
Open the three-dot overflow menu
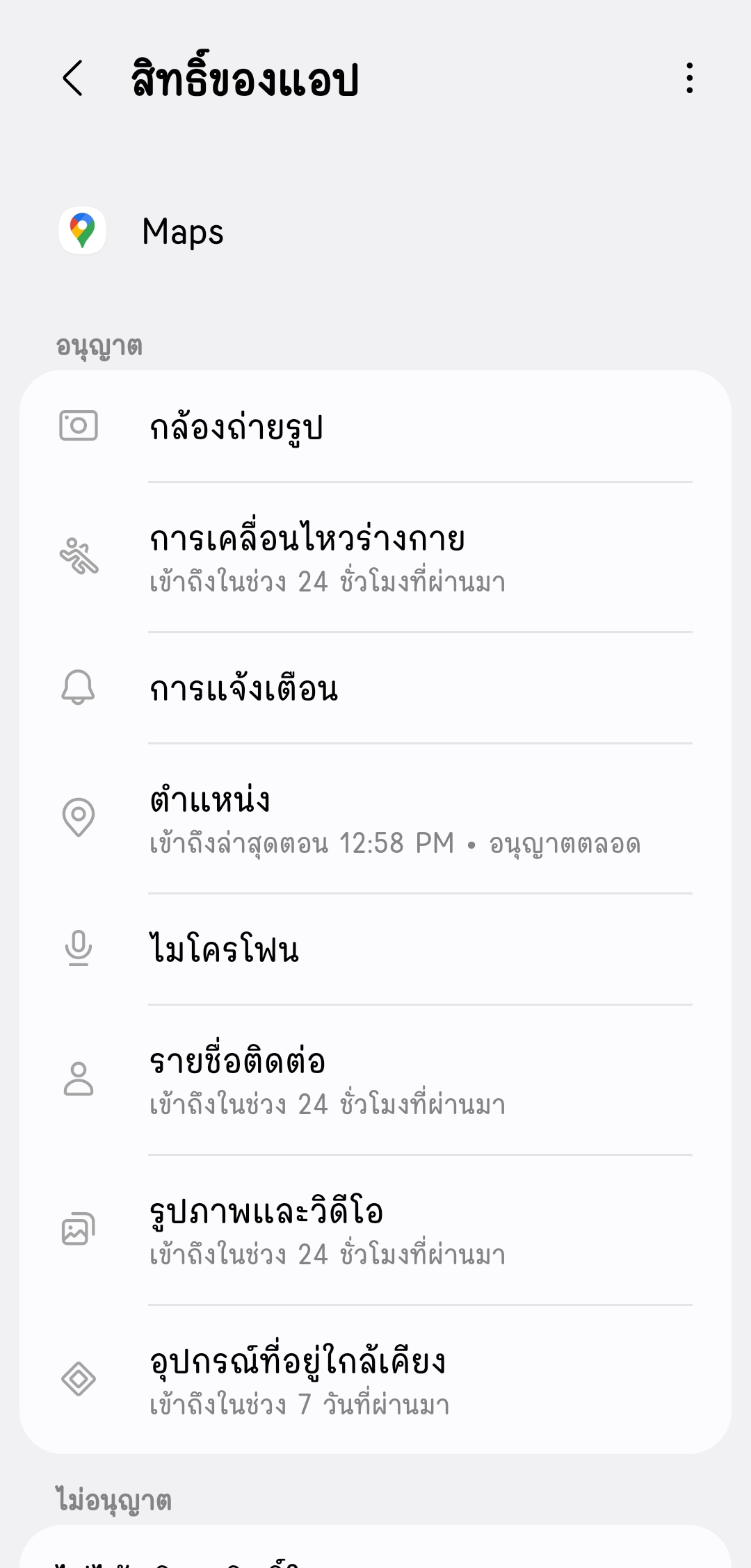click(689, 78)
